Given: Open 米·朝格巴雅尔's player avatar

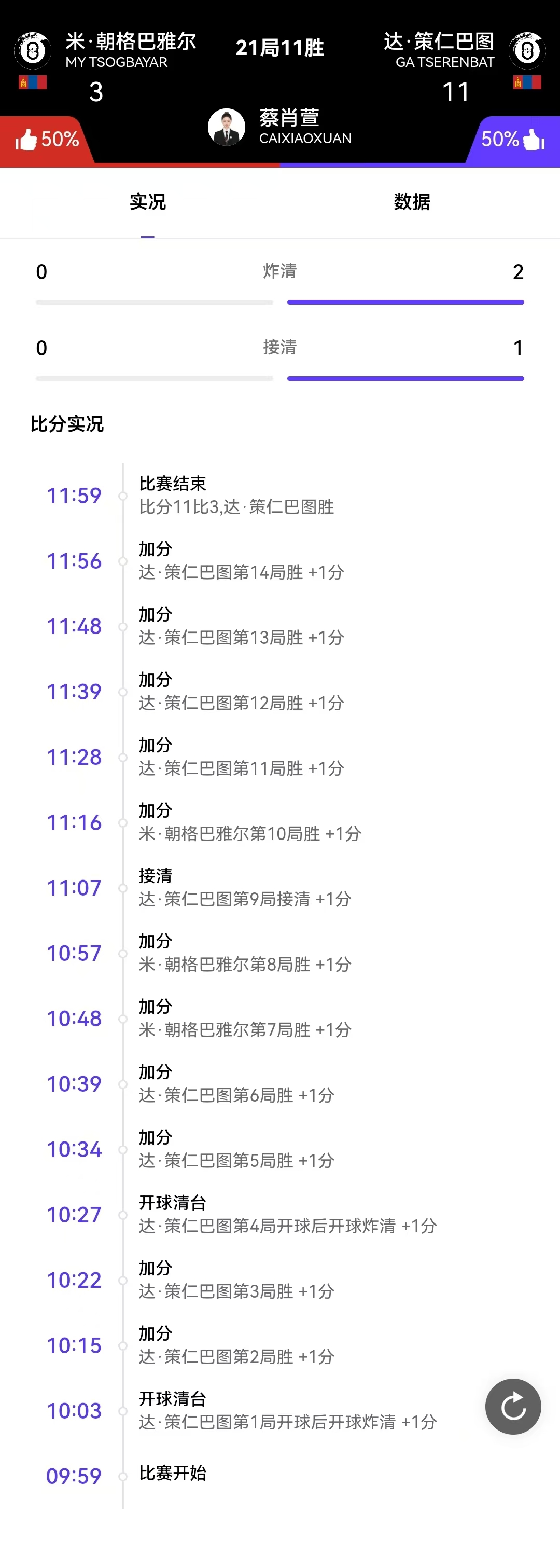Looking at the screenshot, I should [33, 51].
